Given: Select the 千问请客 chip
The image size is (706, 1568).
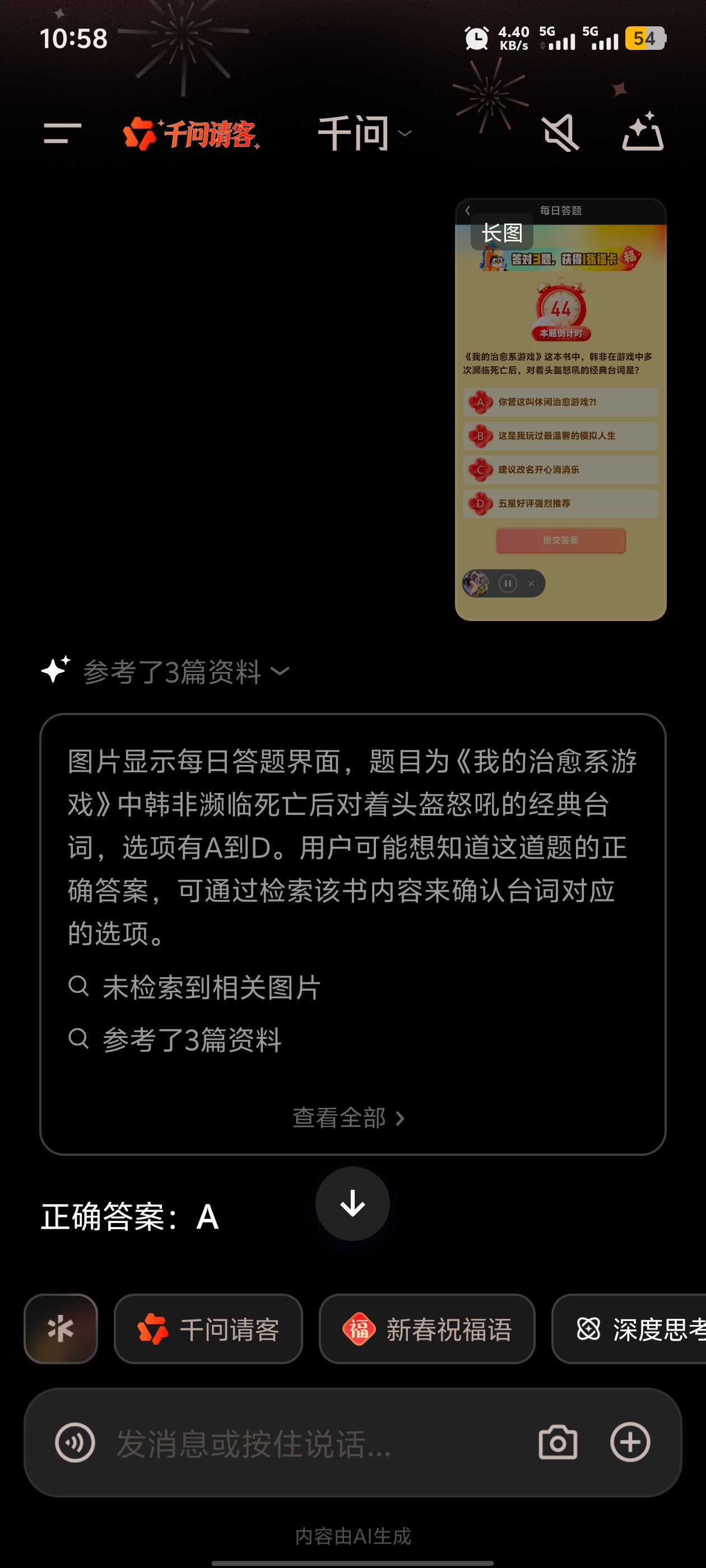Looking at the screenshot, I should tap(208, 1328).
